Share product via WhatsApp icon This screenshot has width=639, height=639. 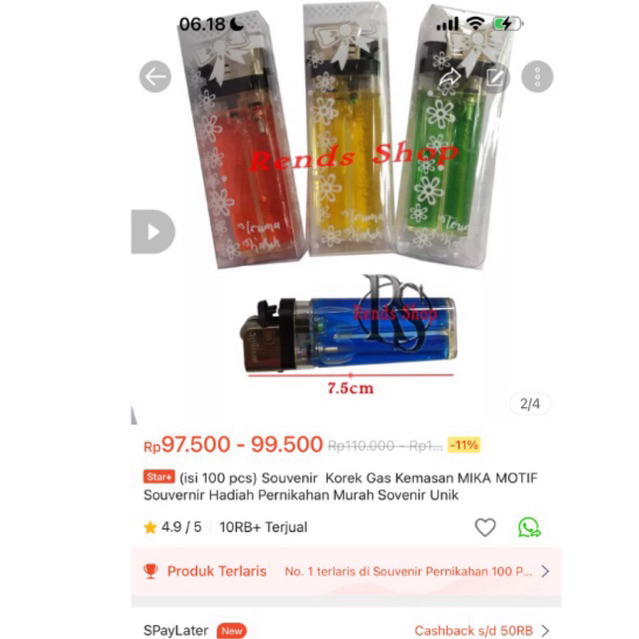[529, 527]
